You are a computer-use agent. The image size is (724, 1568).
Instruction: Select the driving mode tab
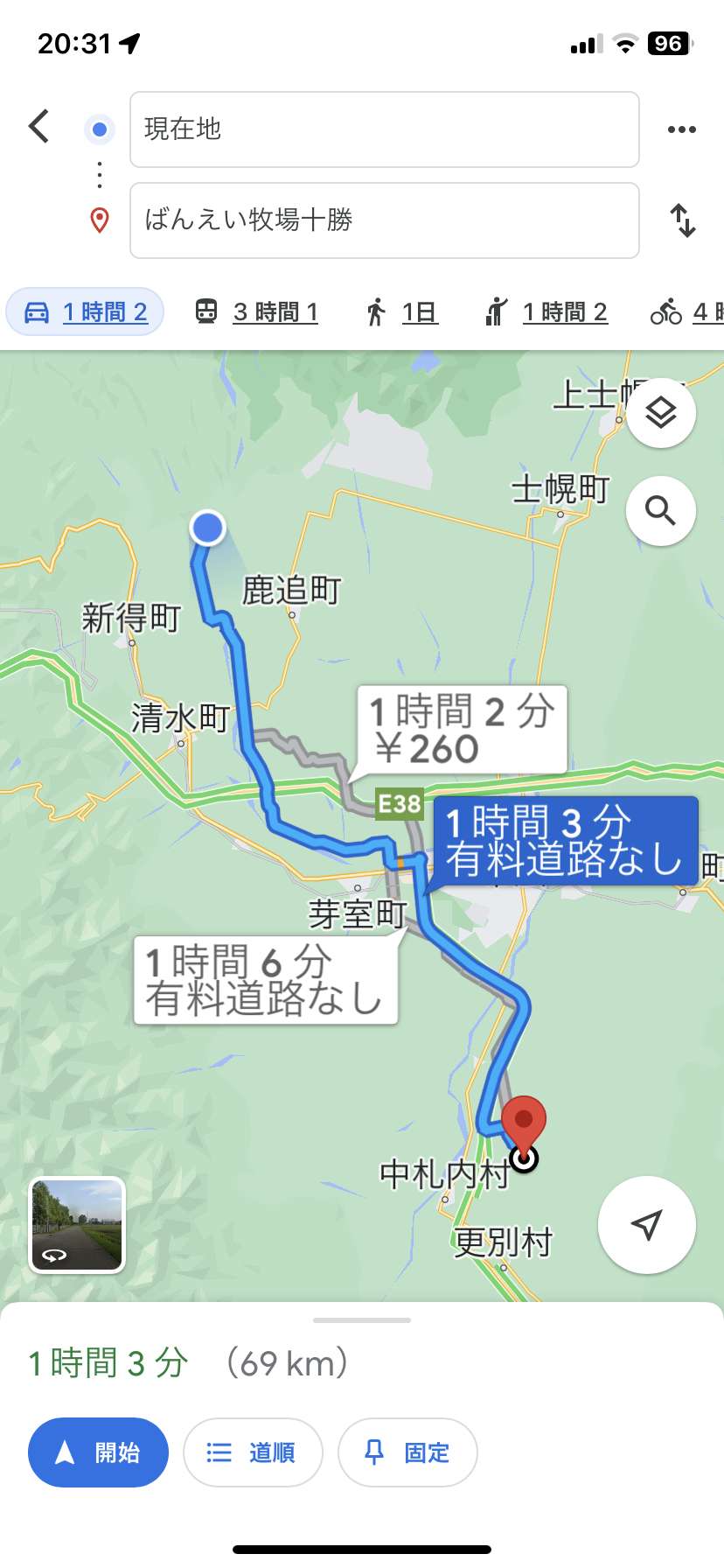85,311
